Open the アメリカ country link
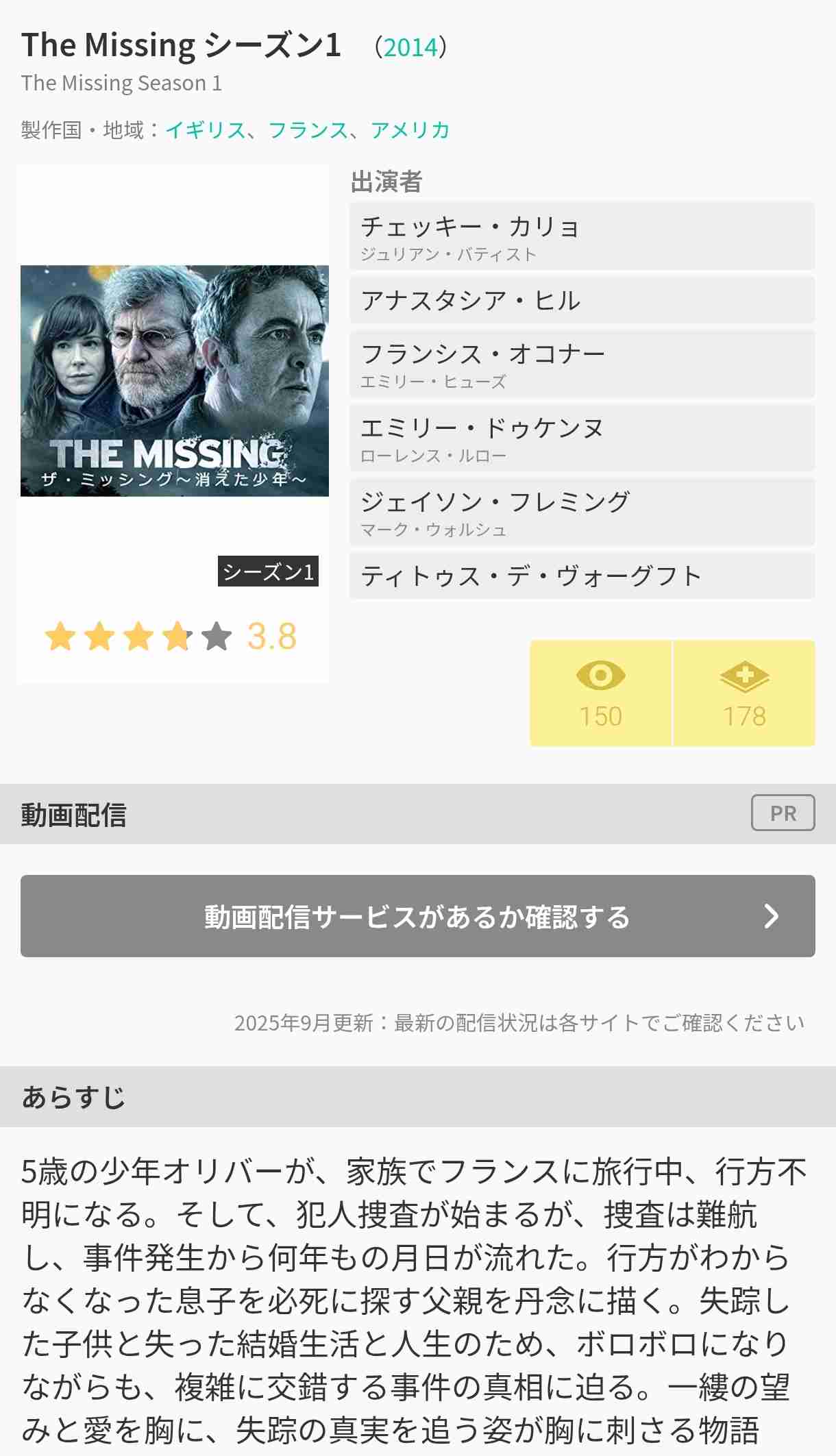The width and height of the screenshot is (836, 1456). click(x=410, y=129)
